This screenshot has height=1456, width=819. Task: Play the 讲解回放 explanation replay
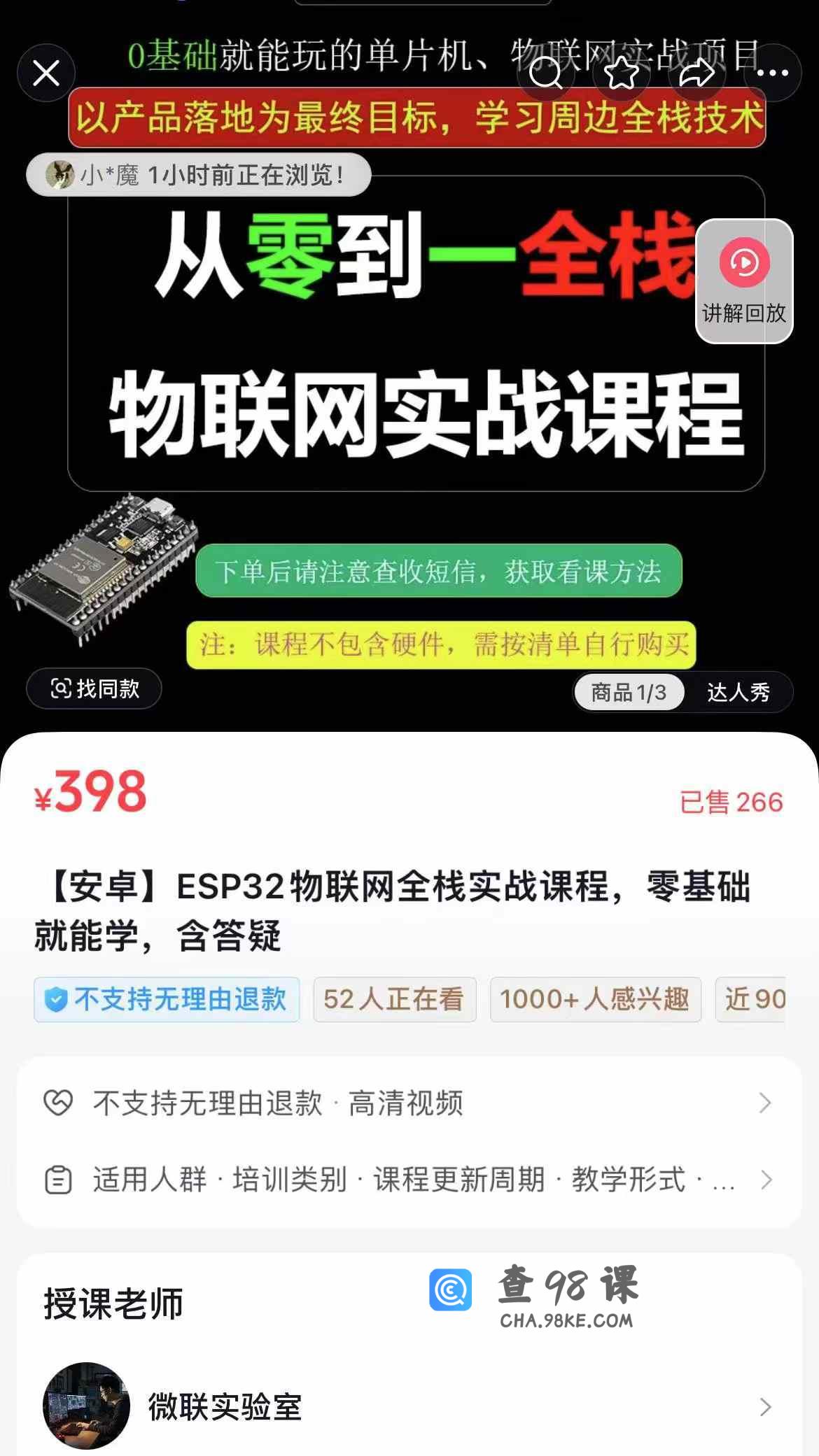pos(744,281)
